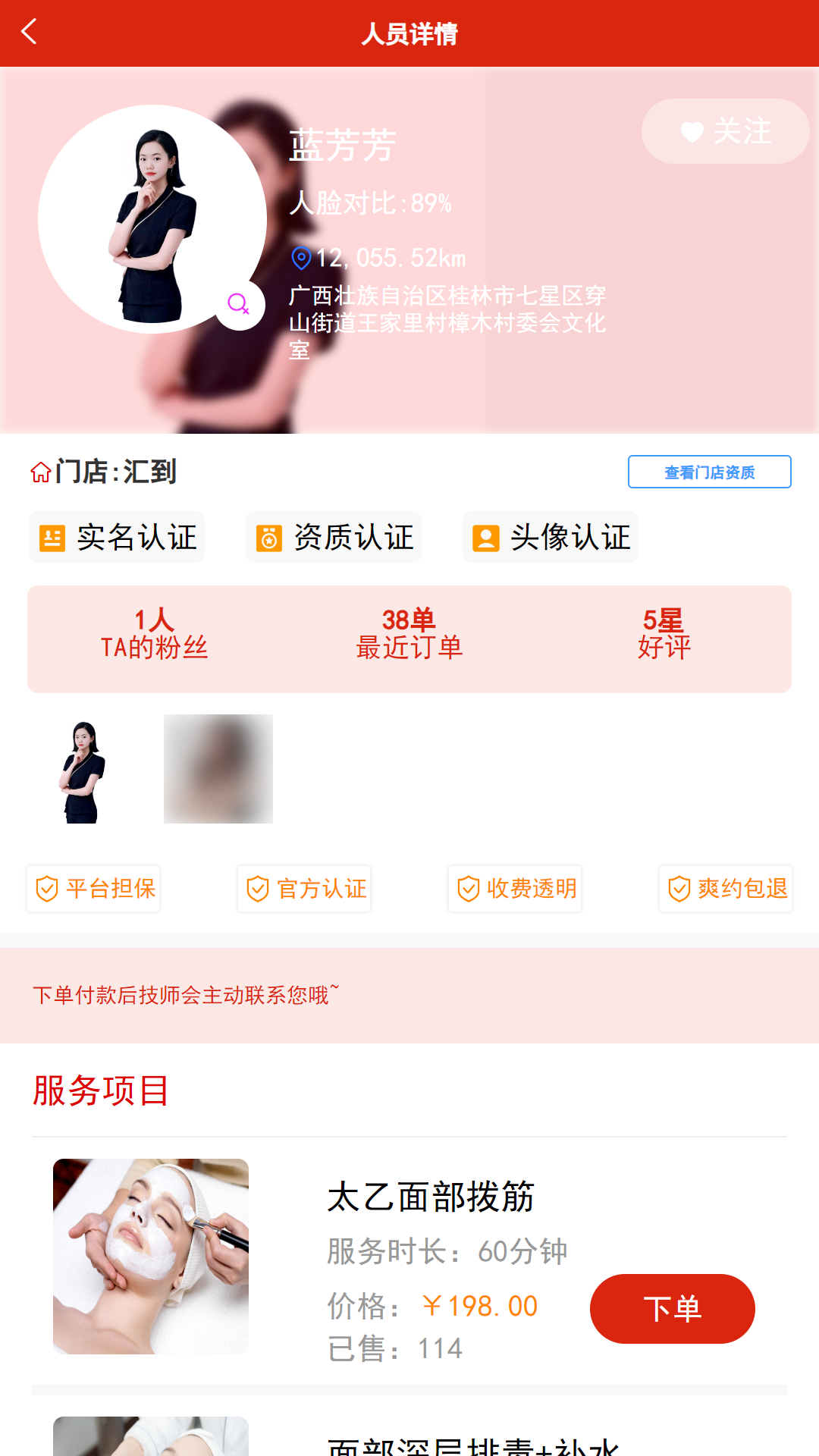The image size is (819, 1456).
Task: Open the second blurred gallery photo
Action: [x=218, y=769]
